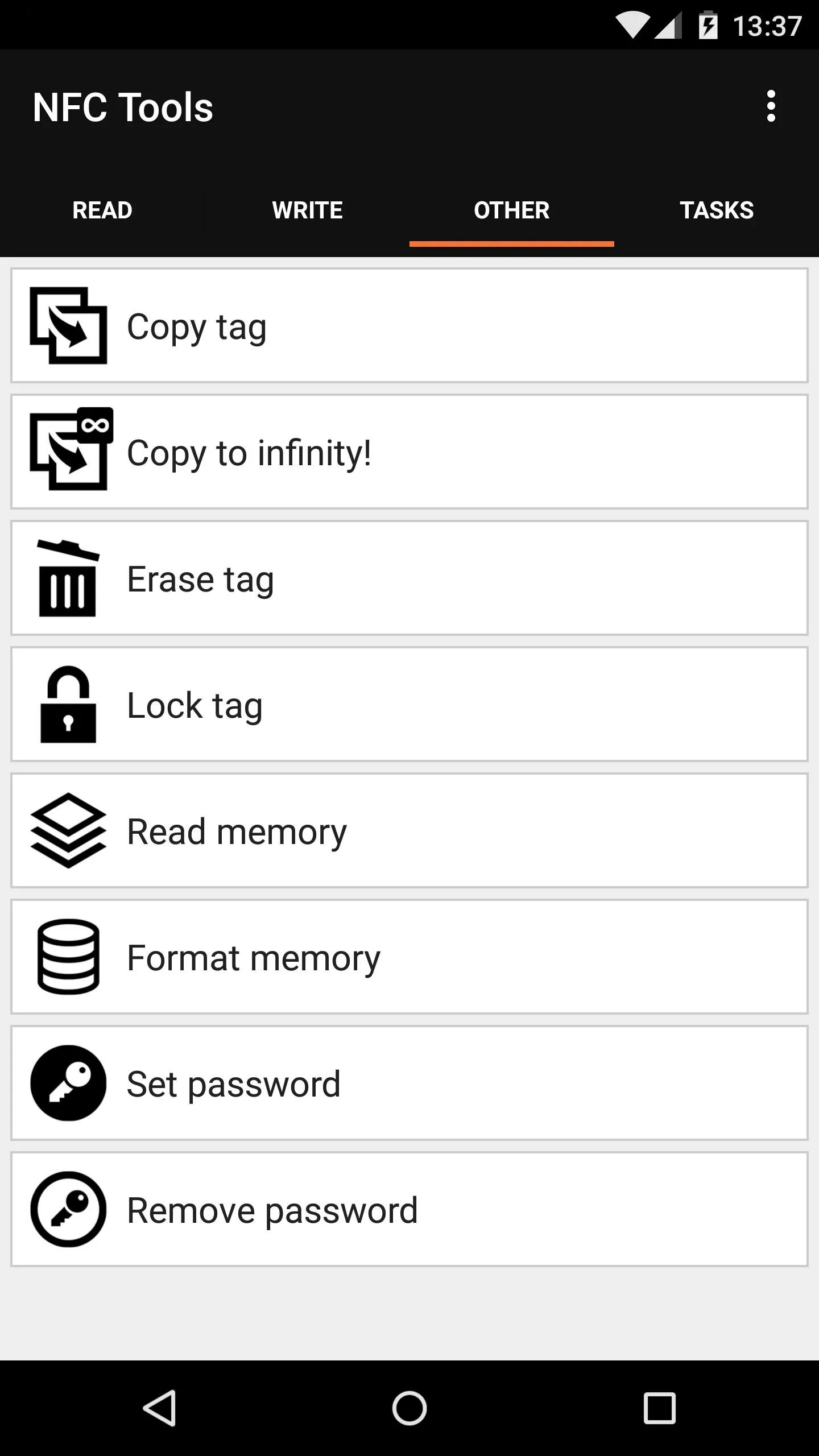Tap the system back button
The image size is (819, 1456).
(x=159, y=1408)
